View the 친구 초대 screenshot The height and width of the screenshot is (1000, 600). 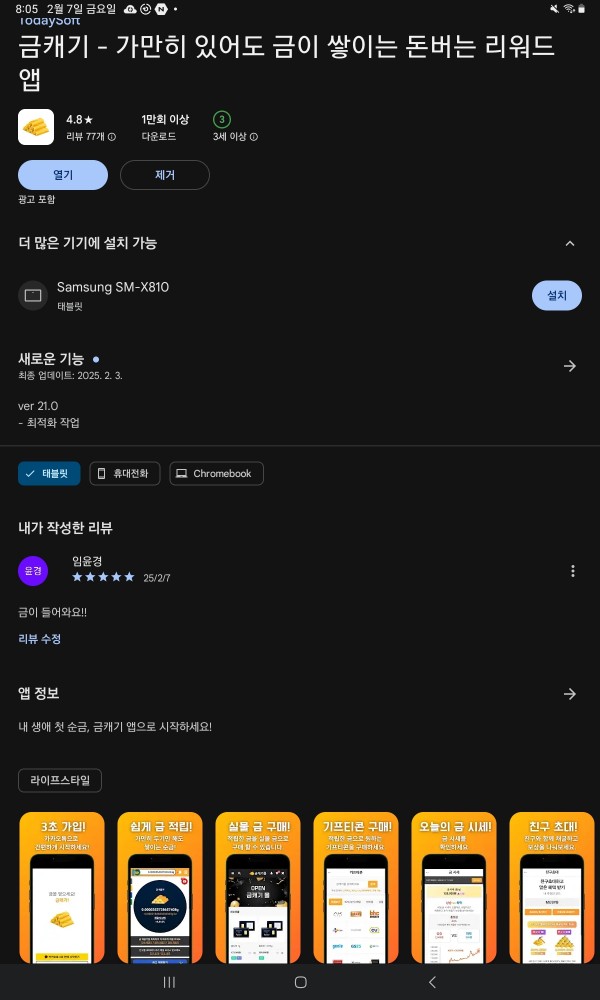click(x=552, y=887)
